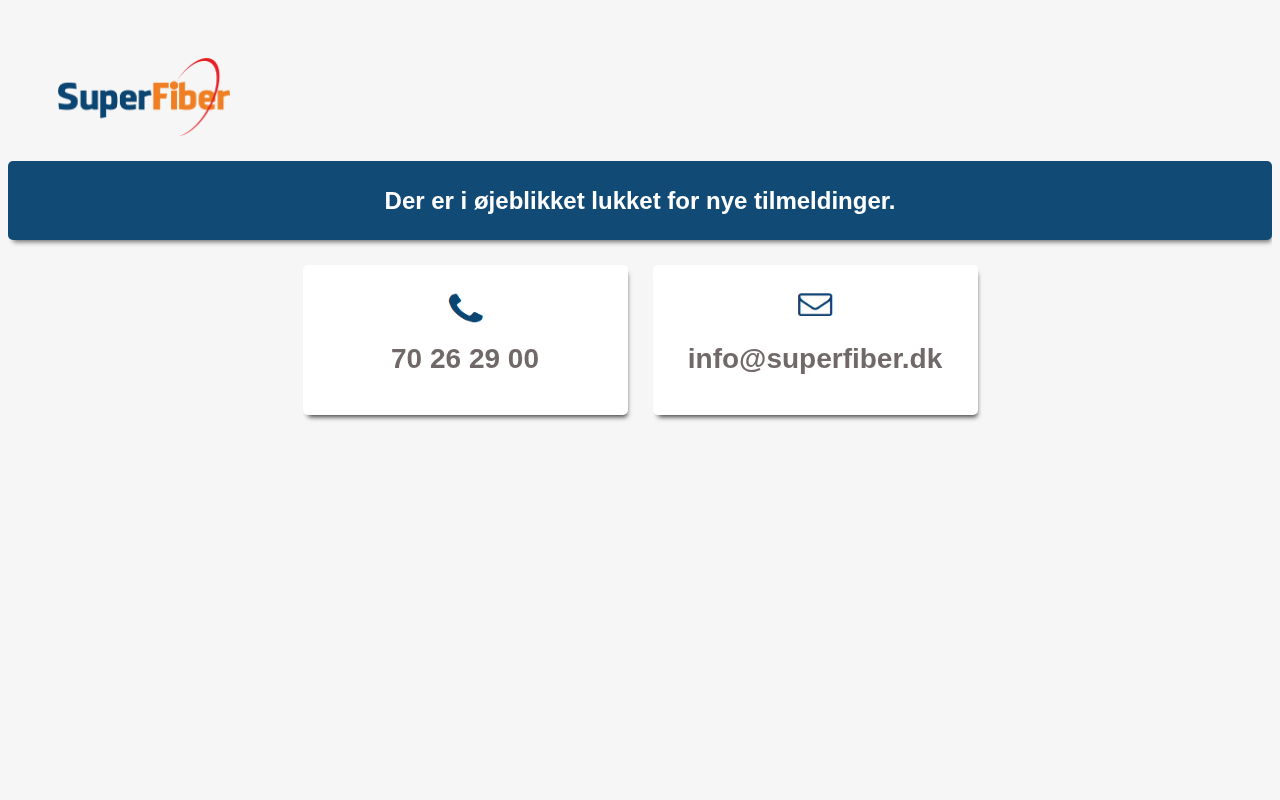Call the phone number 70 26 29 00
The height and width of the screenshot is (800, 1280).
[465, 358]
